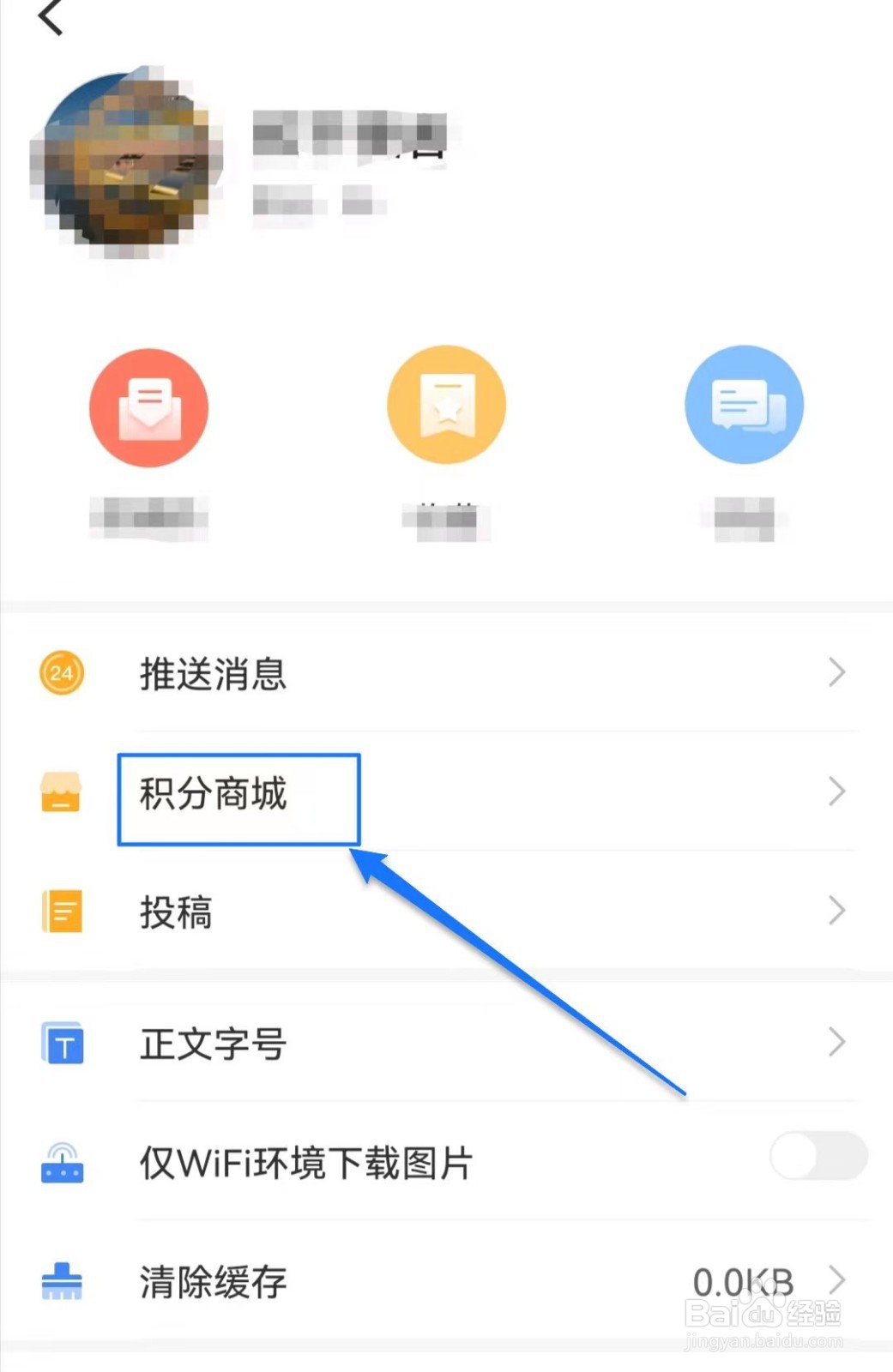This screenshot has width=893, height=1372.
Task: Tap the blue T icon beside 正文字号
Action: click(60, 1043)
